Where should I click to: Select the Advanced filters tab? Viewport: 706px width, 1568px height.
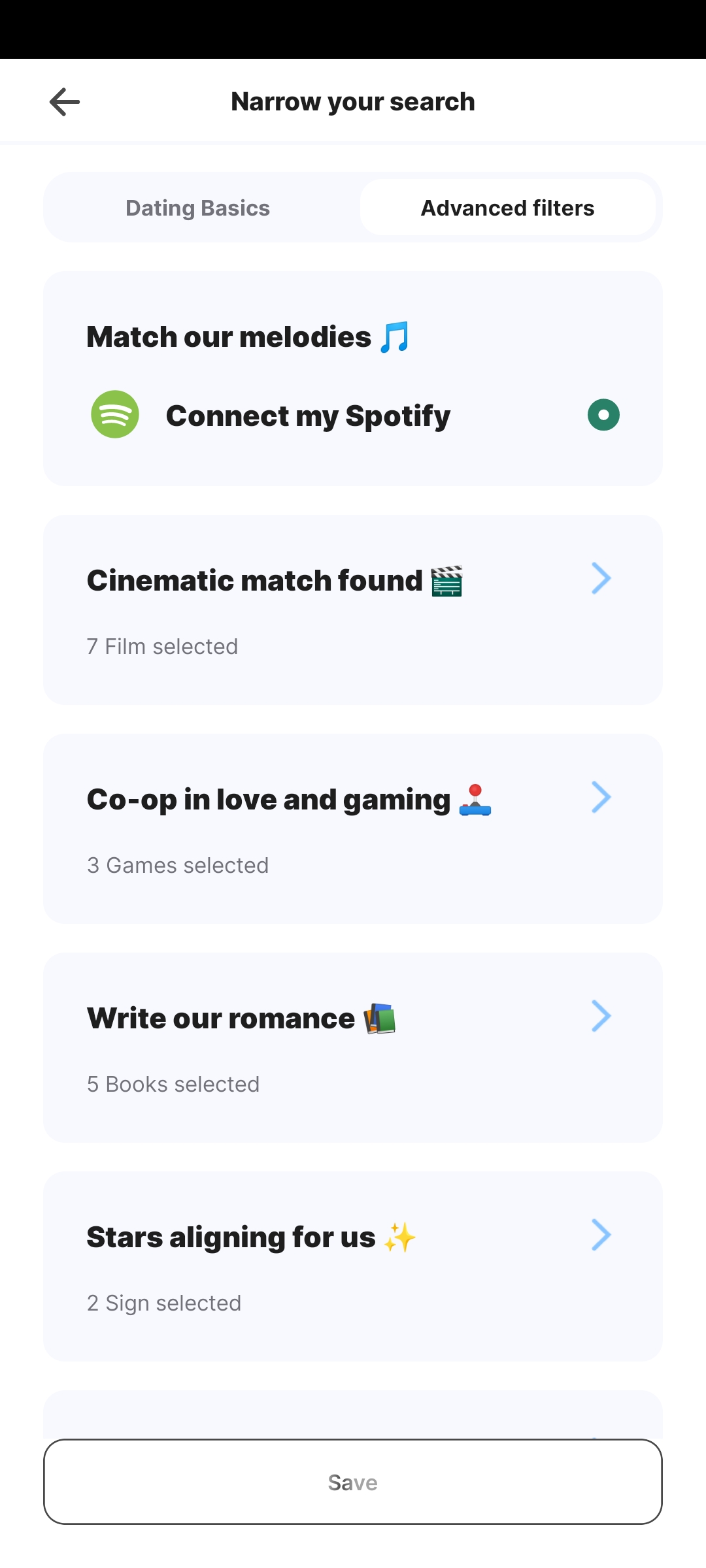tap(507, 208)
